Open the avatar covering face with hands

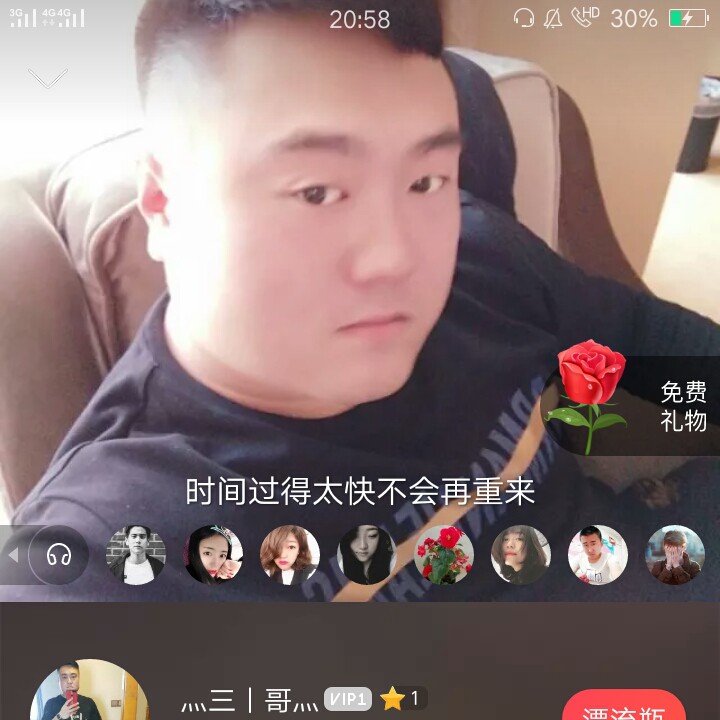pyautogui.click(x=675, y=555)
